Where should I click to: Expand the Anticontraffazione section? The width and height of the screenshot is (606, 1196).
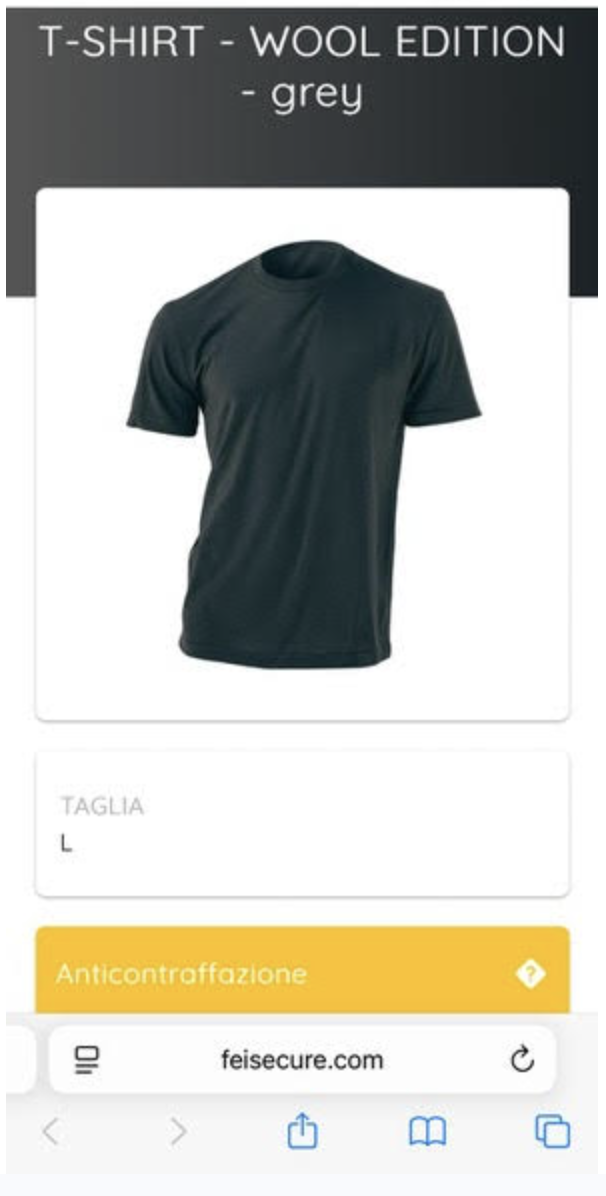(x=302, y=973)
